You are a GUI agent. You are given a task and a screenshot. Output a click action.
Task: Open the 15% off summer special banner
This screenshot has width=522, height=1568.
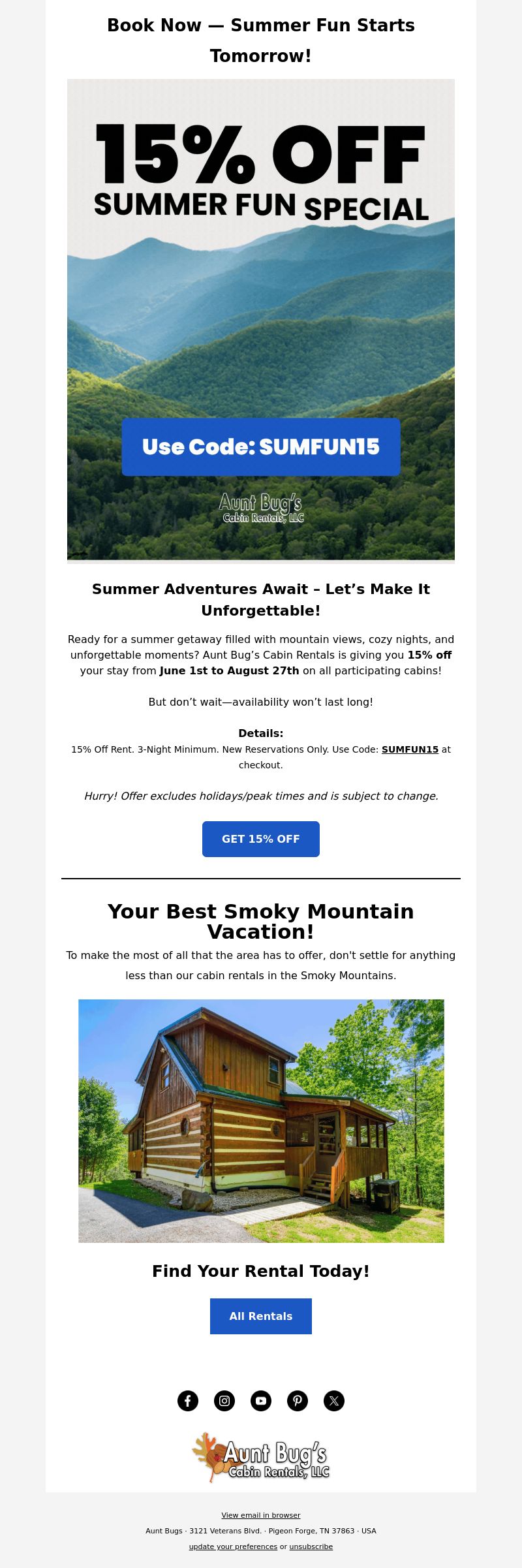coord(260,320)
